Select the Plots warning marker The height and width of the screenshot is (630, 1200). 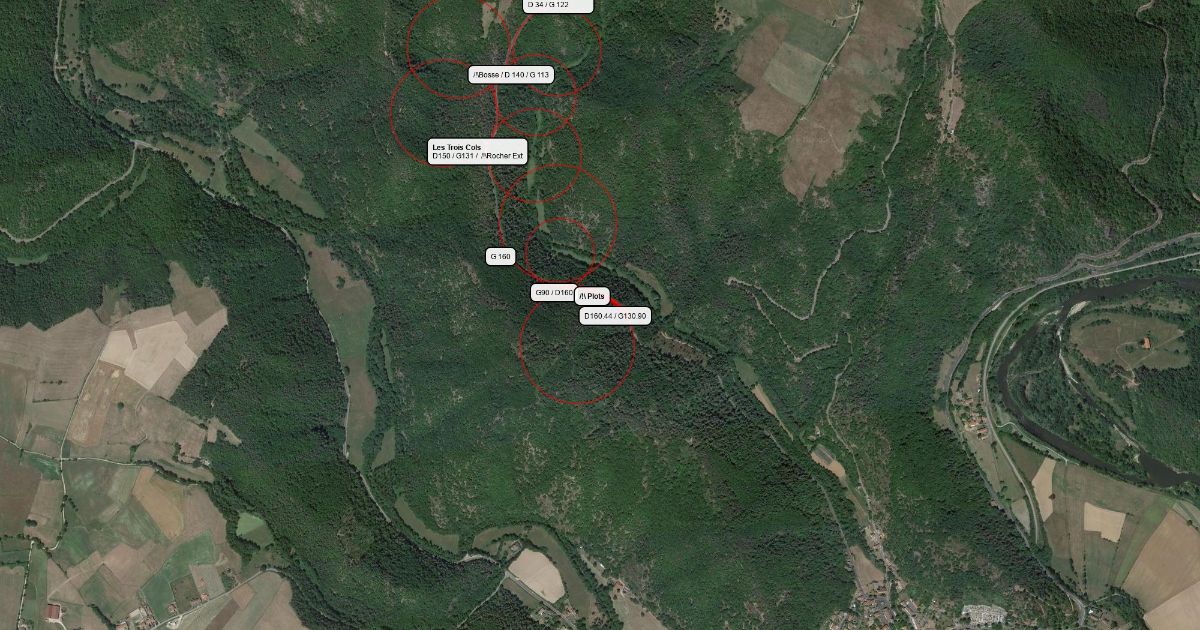[x=592, y=296]
